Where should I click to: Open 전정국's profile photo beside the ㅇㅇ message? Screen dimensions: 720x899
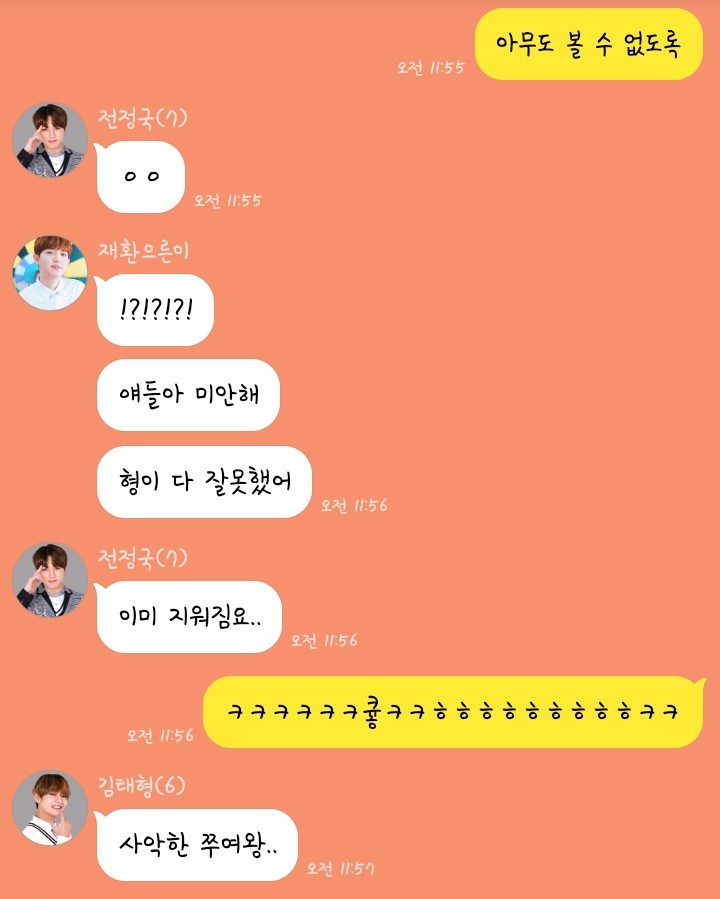click(x=50, y=139)
